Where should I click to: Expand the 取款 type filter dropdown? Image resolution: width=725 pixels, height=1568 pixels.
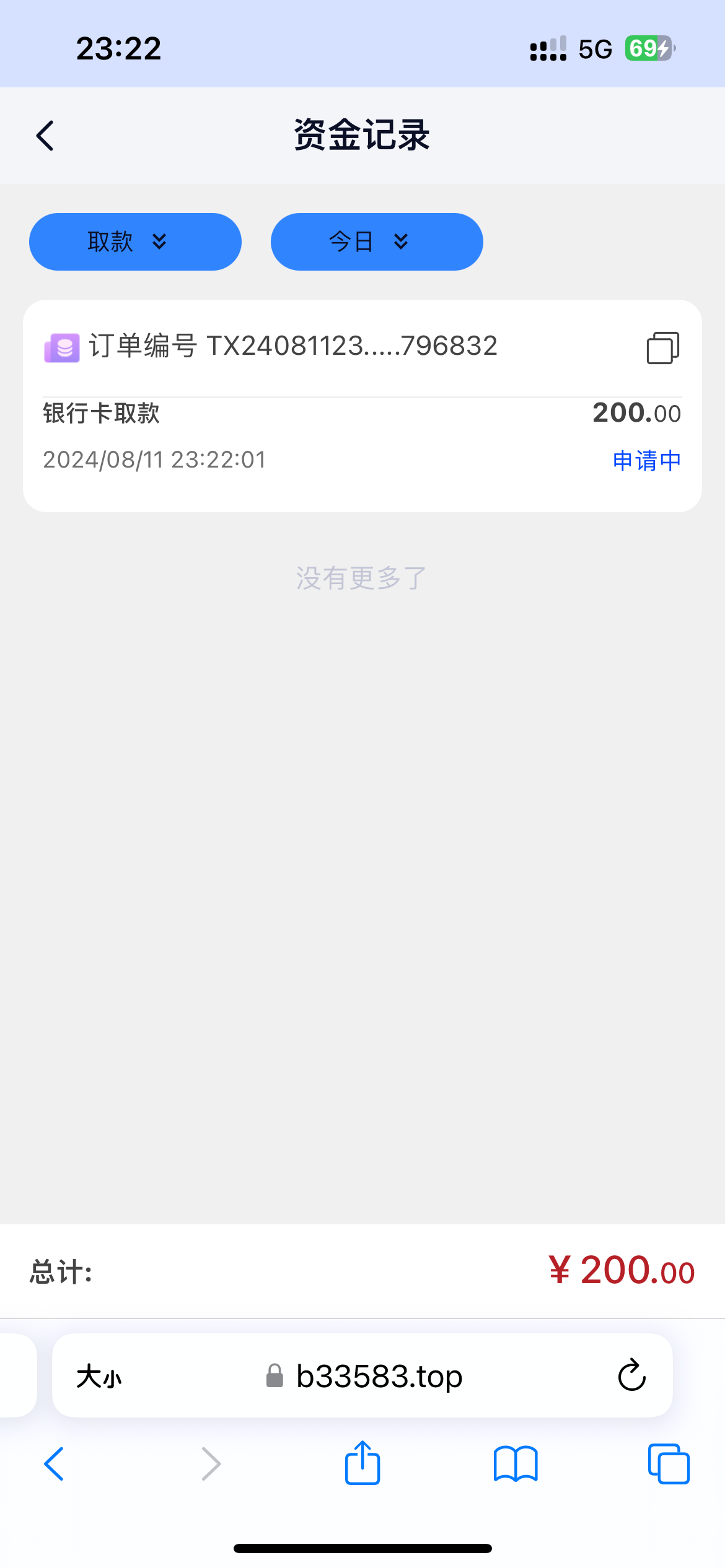[x=135, y=242]
